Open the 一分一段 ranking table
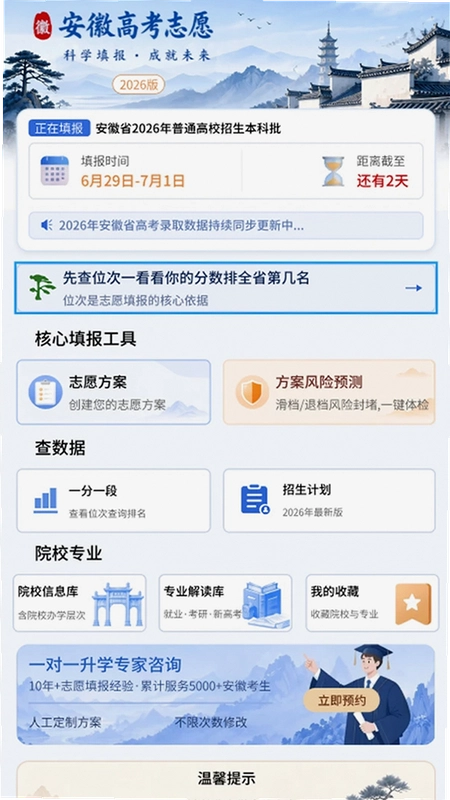 pyautogui.click(x=113, y=501)
